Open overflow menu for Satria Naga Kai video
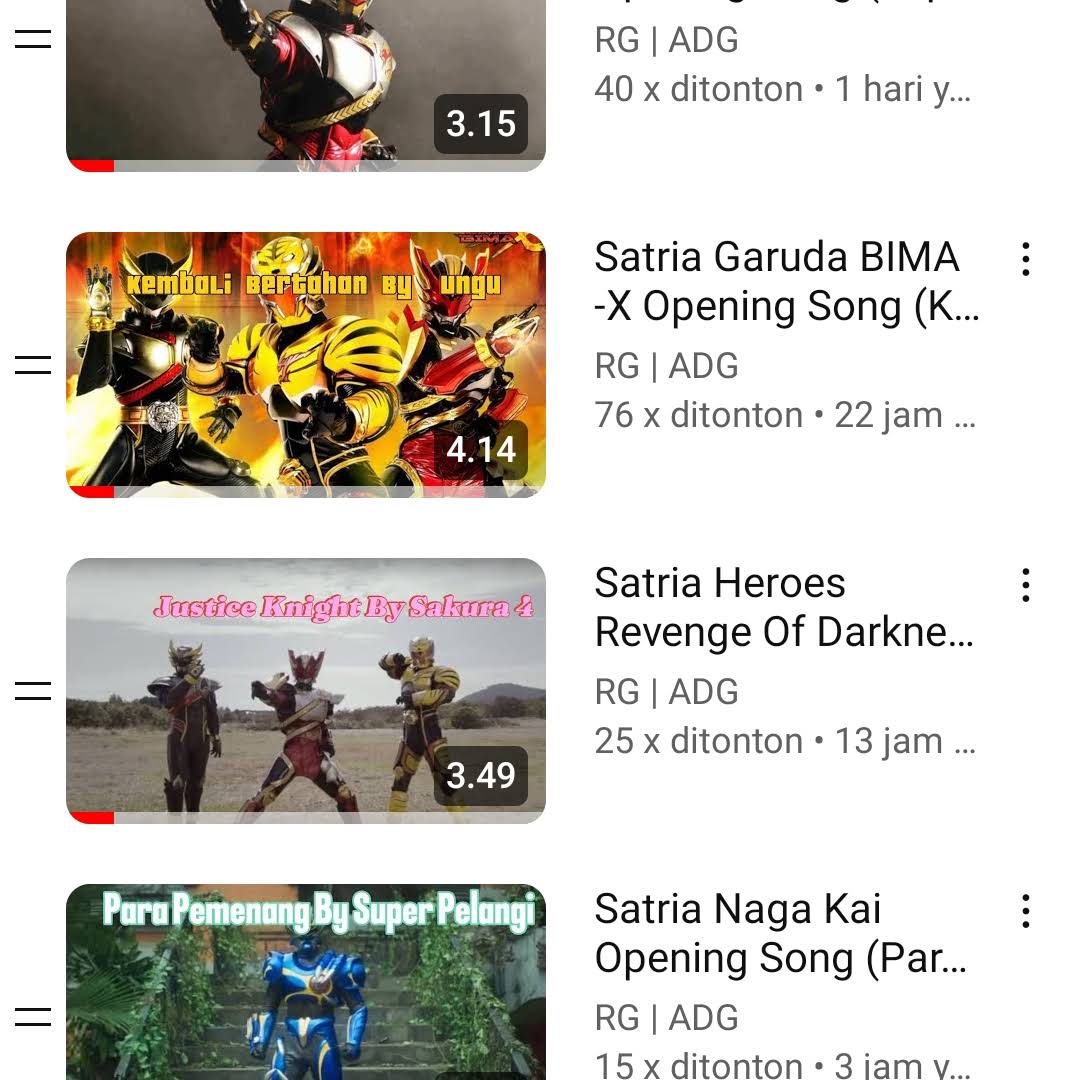Viewport: 1080px width, 1080px height. (x=1025, y=911)
